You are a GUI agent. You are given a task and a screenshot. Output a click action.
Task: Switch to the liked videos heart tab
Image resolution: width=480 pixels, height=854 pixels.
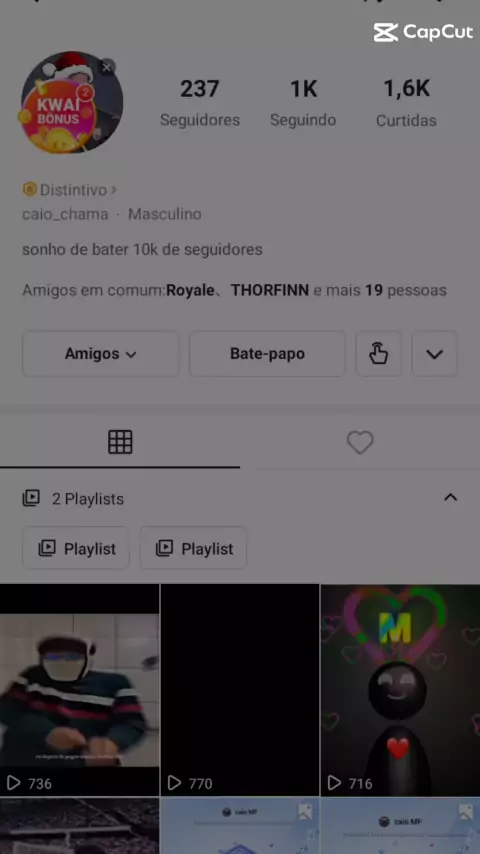point(360,442)
